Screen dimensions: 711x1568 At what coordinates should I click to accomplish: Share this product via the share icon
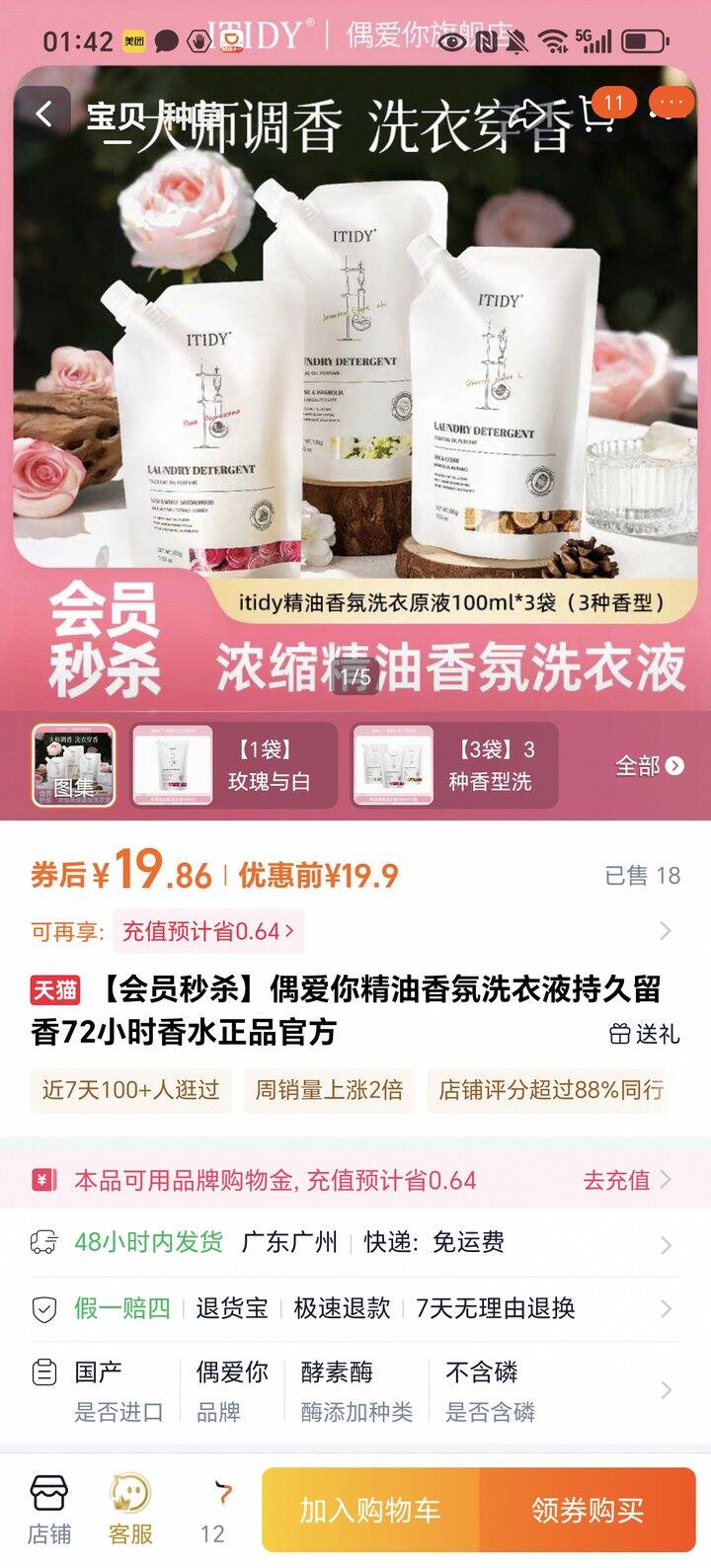tap(533, 115)
